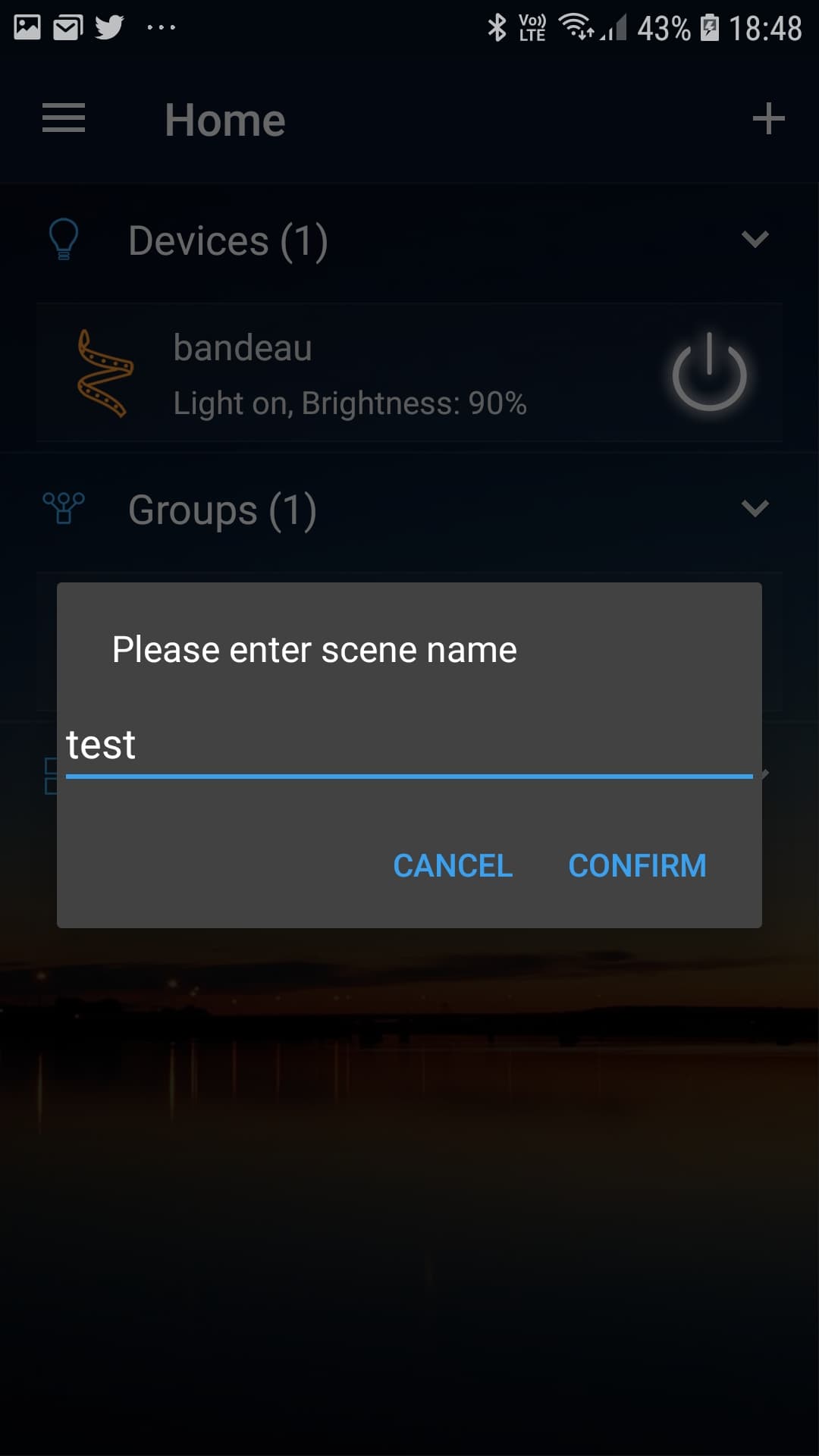The image size is (819, 1456).
Task: Cancel the scene name dialog
Action: (x=453, y=865)
